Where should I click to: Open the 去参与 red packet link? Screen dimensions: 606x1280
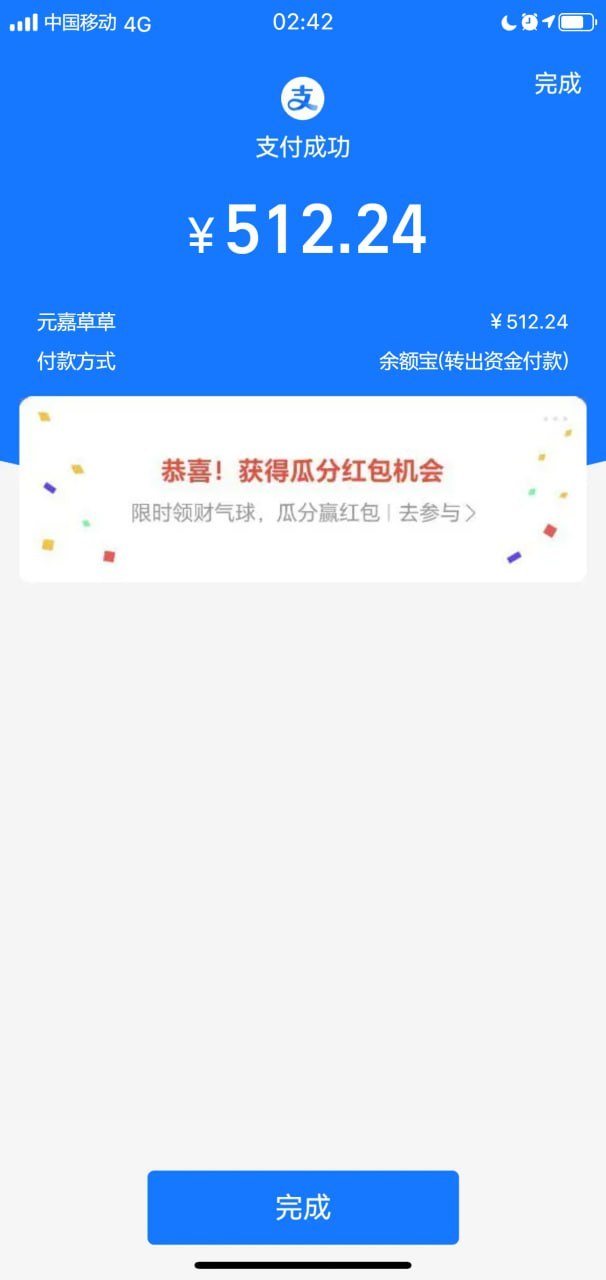point(437,513)
